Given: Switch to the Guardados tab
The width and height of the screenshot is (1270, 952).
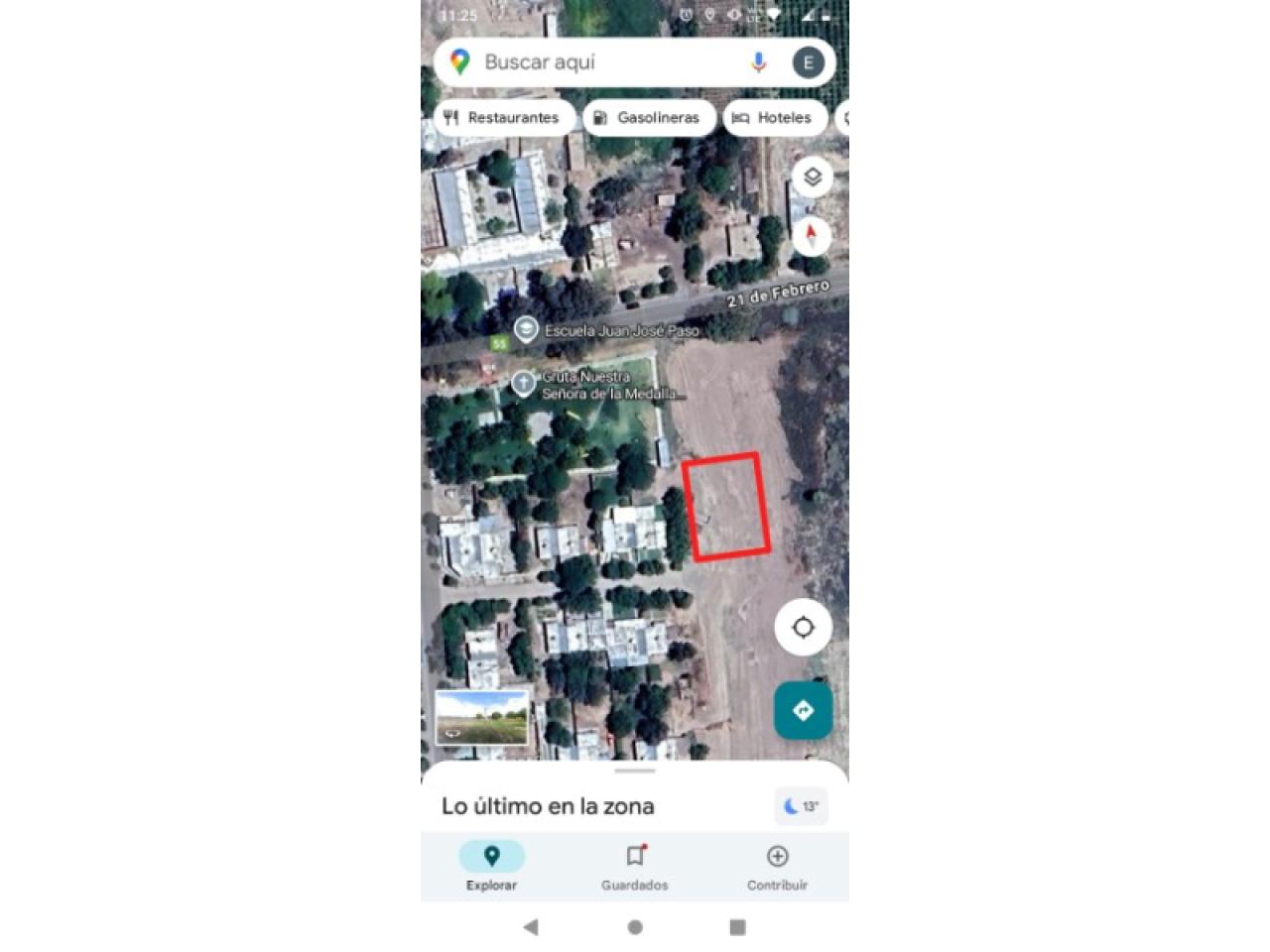Looking at the screenshot, I should (635, 867).
